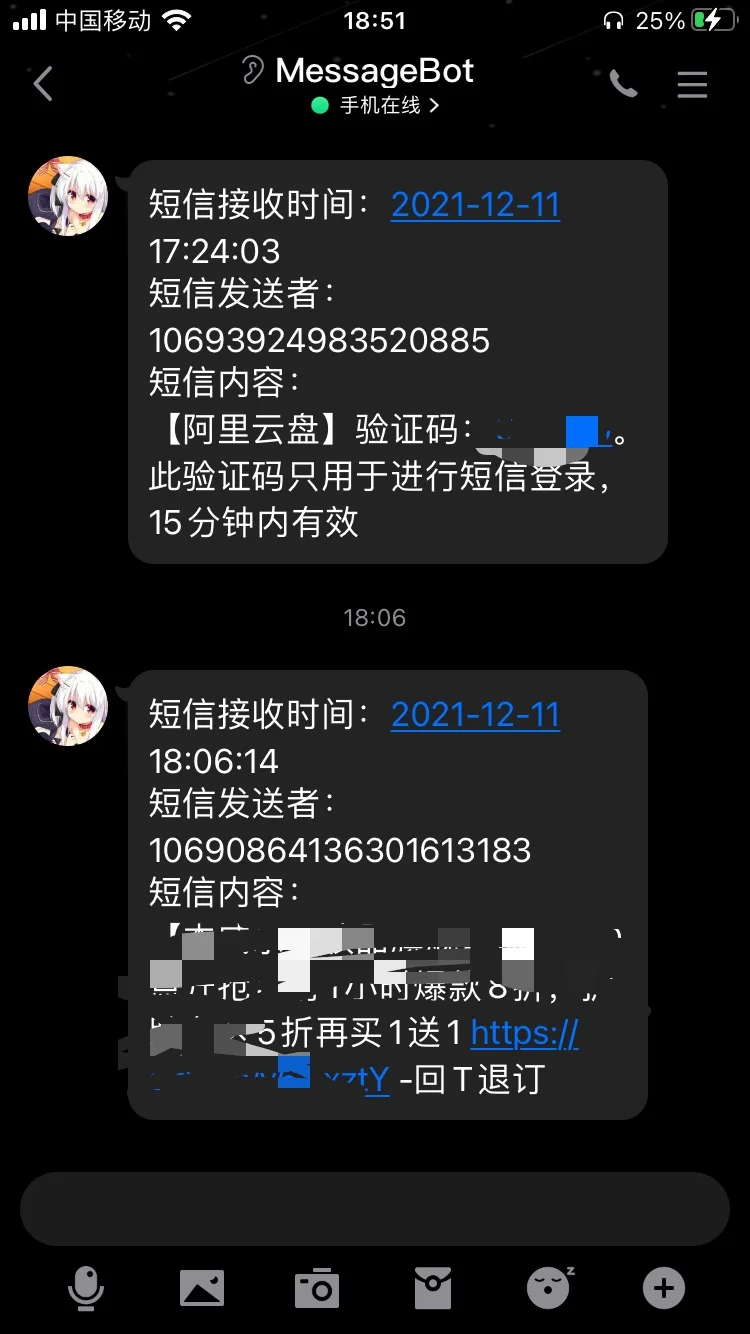Open MessageBot avatar on the 17:24:03 message
This screenshot has height=1334, width=750.
(x=67, y=196)
